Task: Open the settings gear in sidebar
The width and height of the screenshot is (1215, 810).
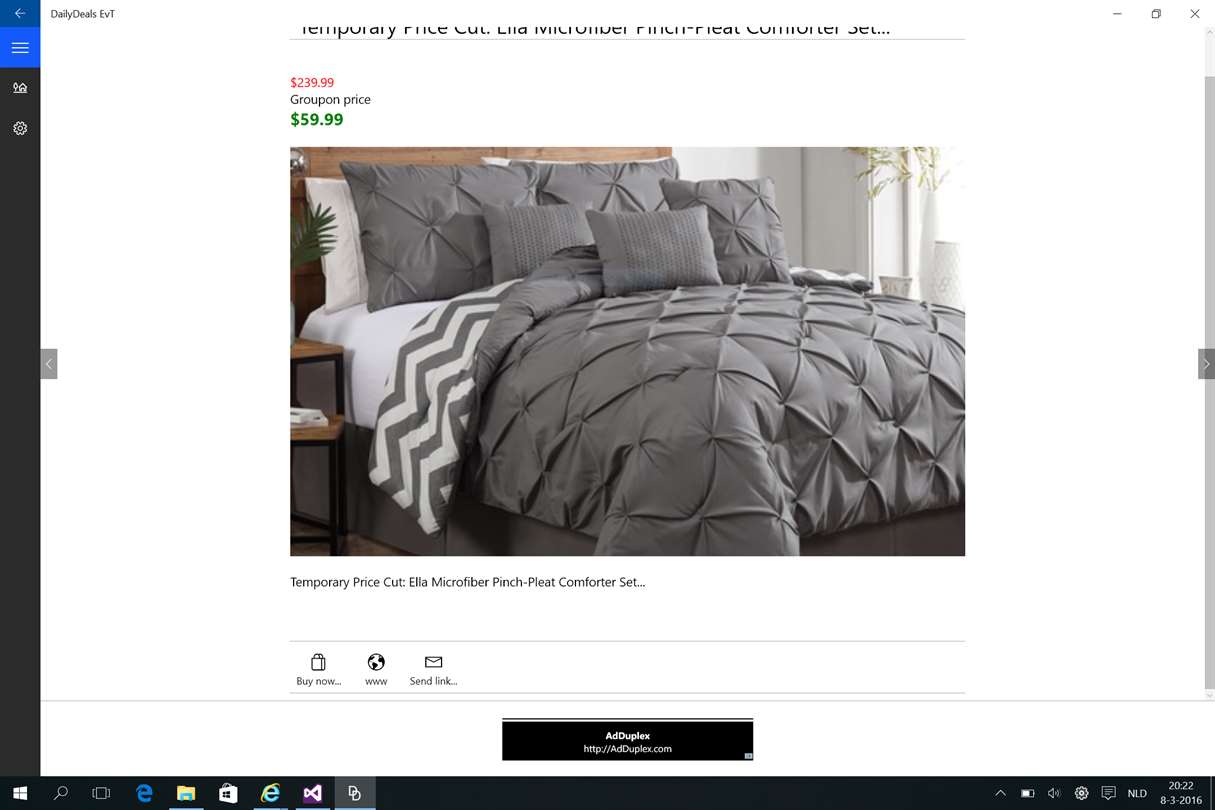Action: click(19, 128)
